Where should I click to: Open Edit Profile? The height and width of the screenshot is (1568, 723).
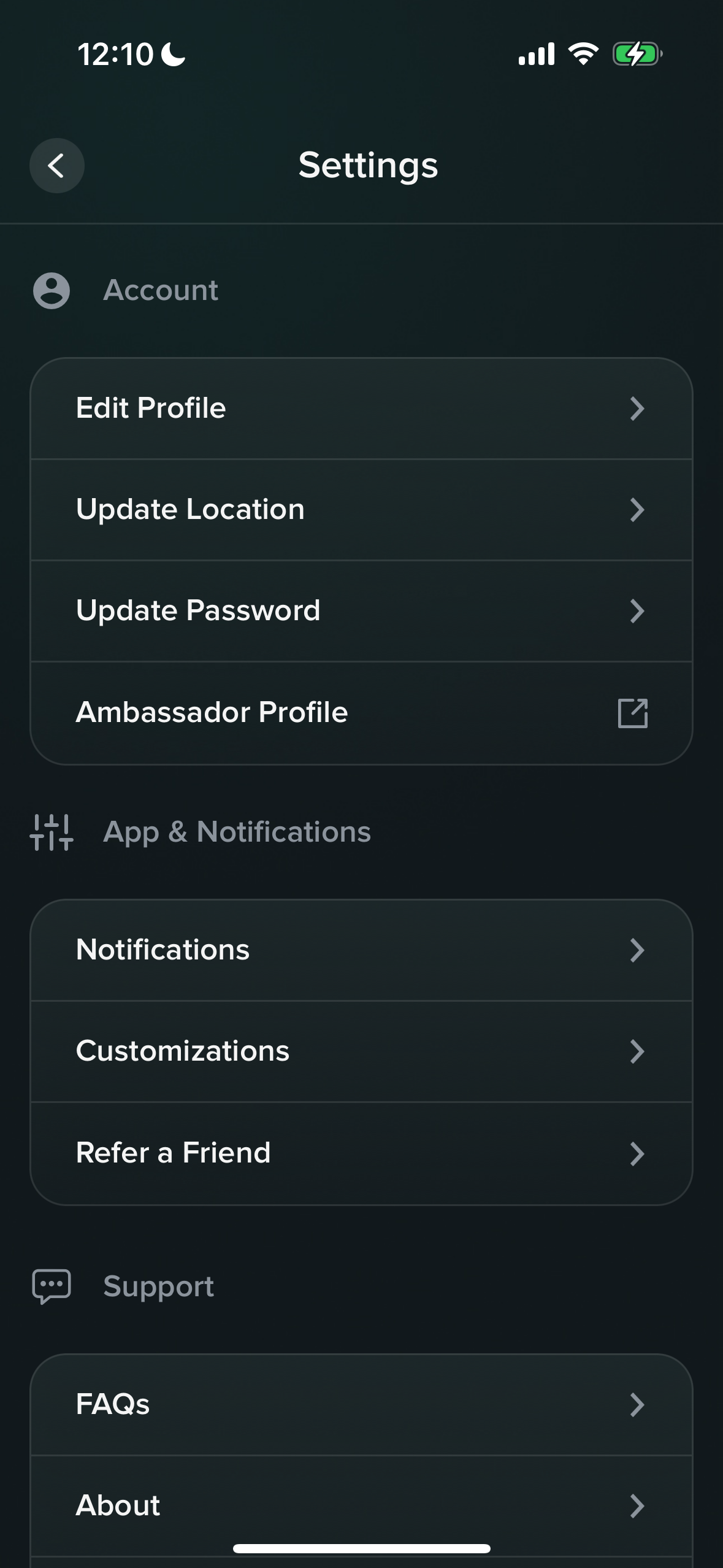[361, 409]
